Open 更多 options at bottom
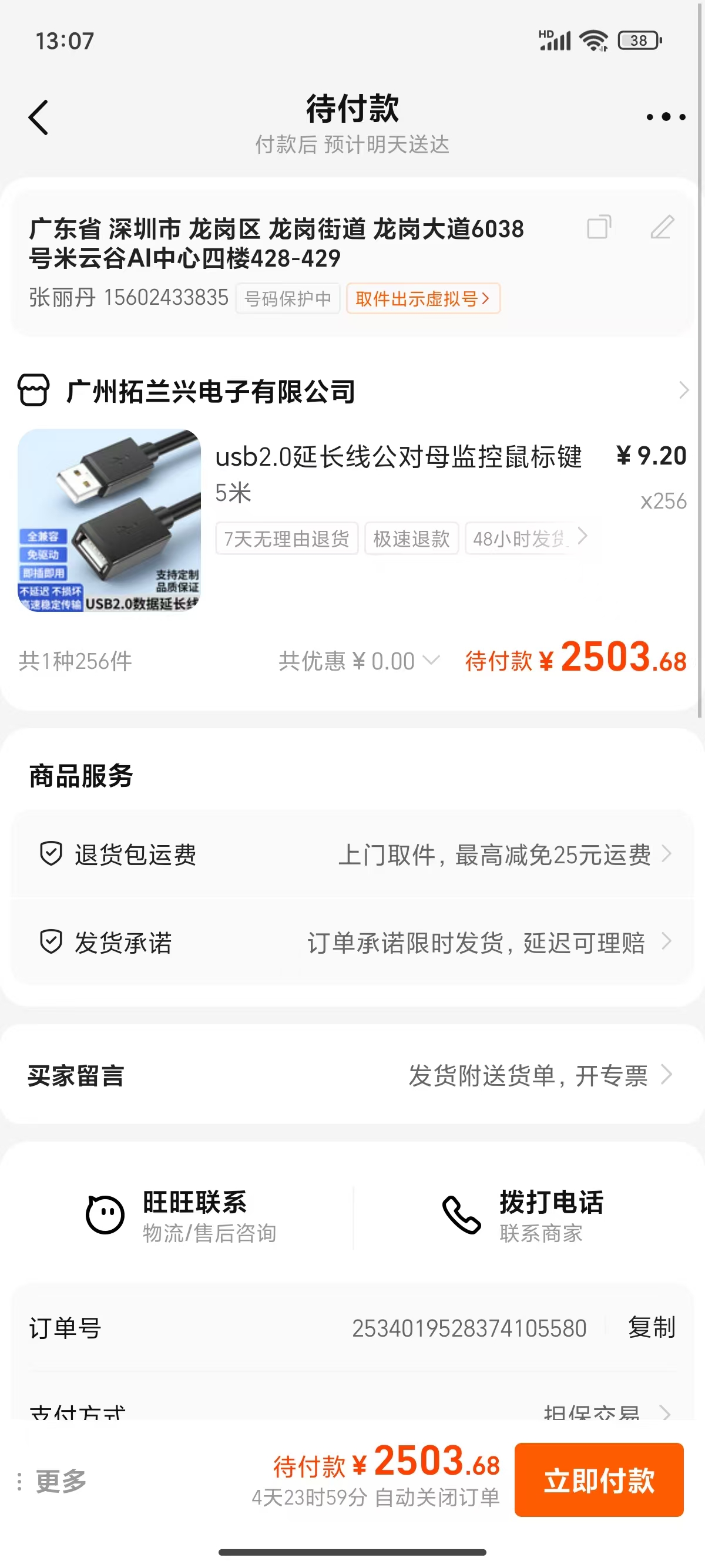 coord(52,1480)
